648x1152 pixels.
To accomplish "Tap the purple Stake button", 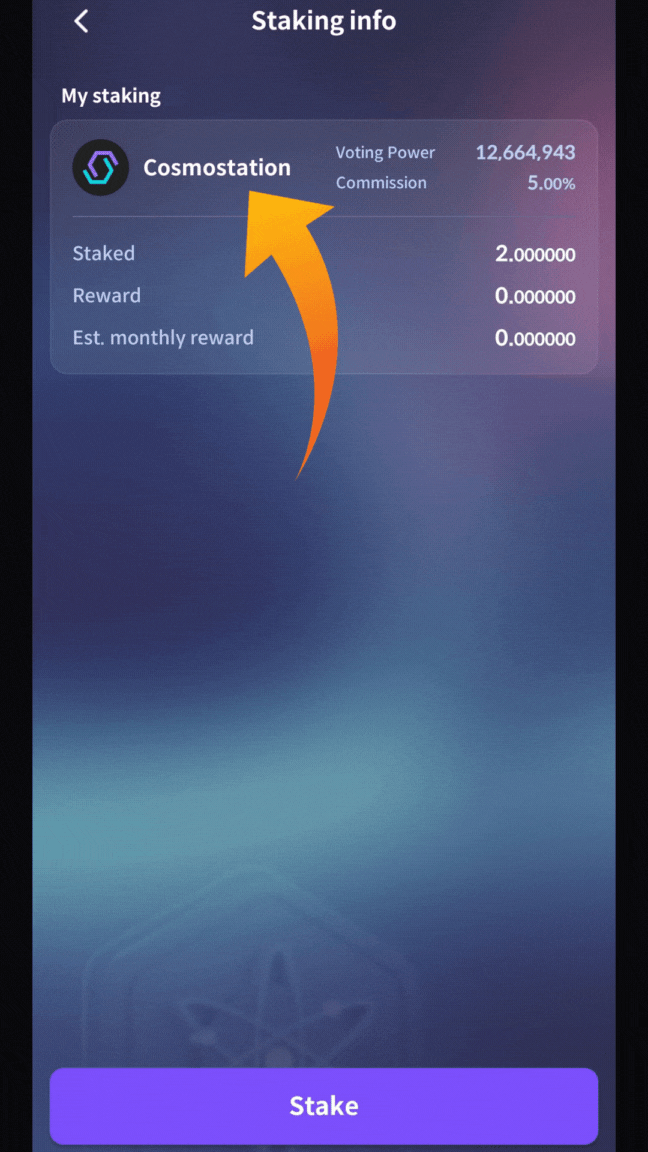I will [324, 1105].
